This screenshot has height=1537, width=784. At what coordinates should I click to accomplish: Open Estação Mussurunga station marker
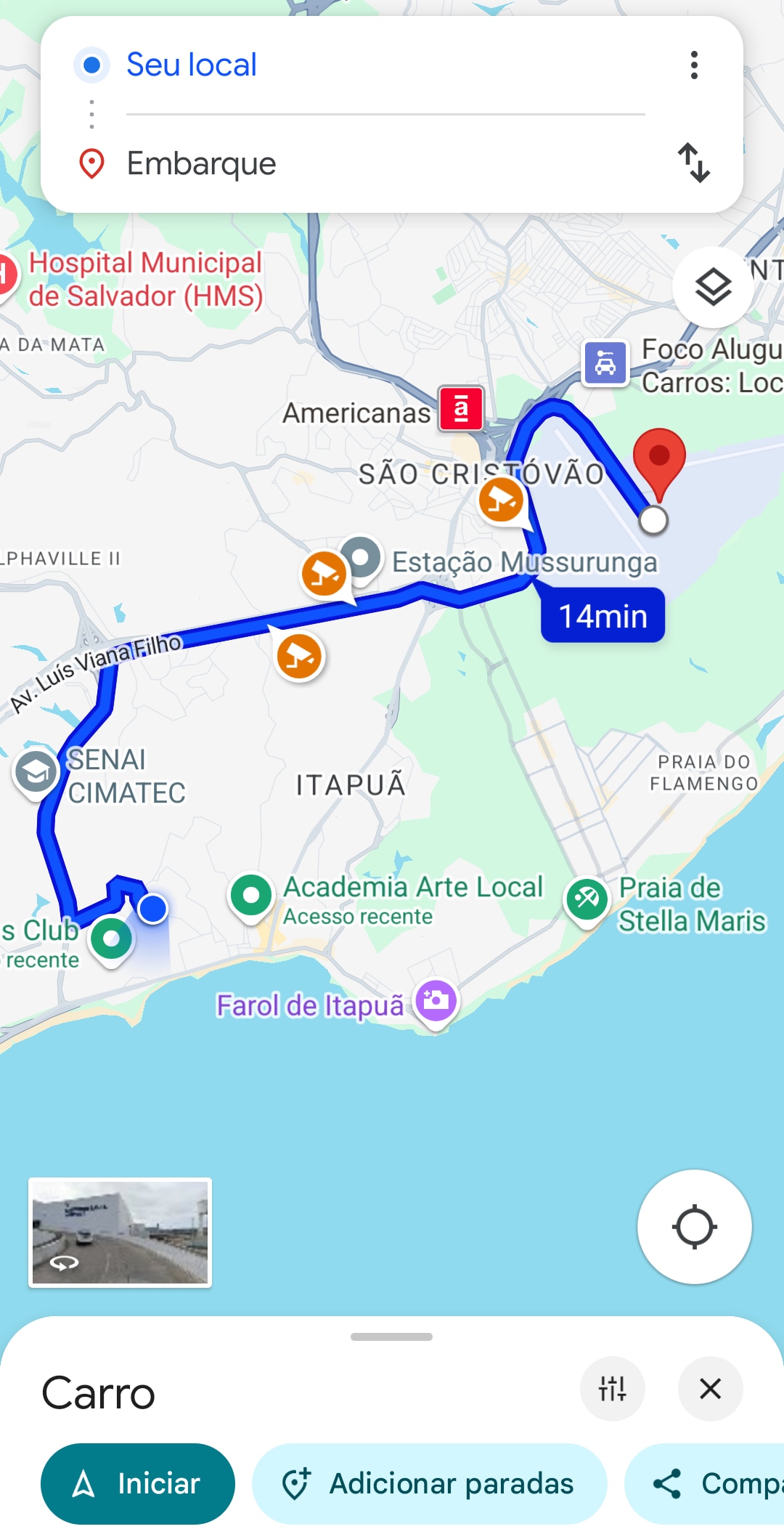tap(361, 558)
